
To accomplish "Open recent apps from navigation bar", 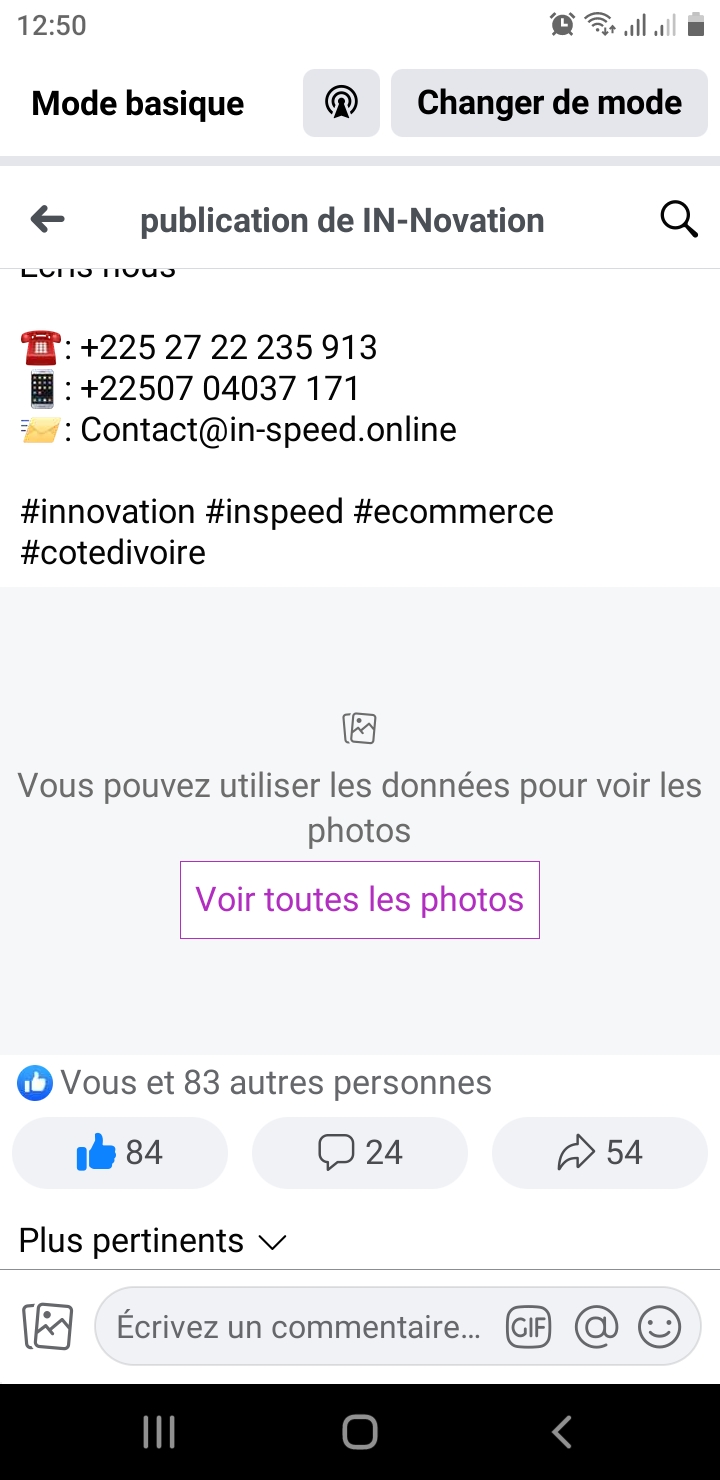I will pos(159,1432).
